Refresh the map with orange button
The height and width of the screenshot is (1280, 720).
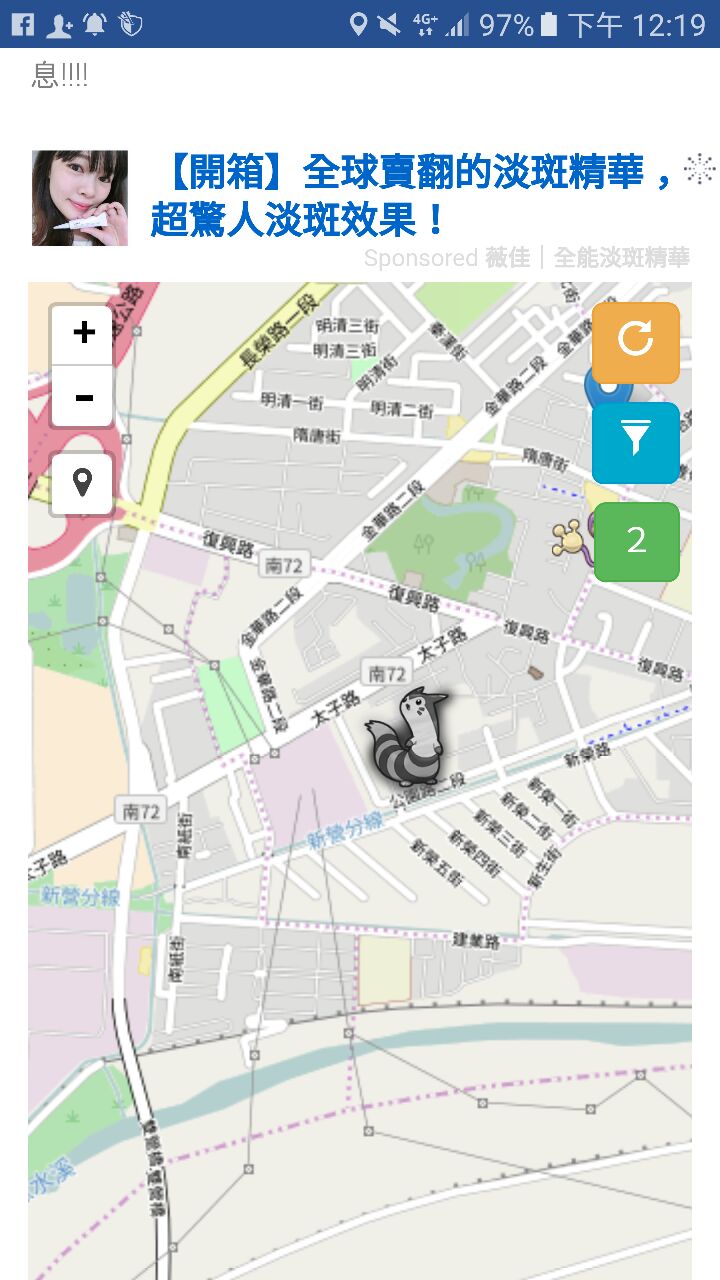635,342
